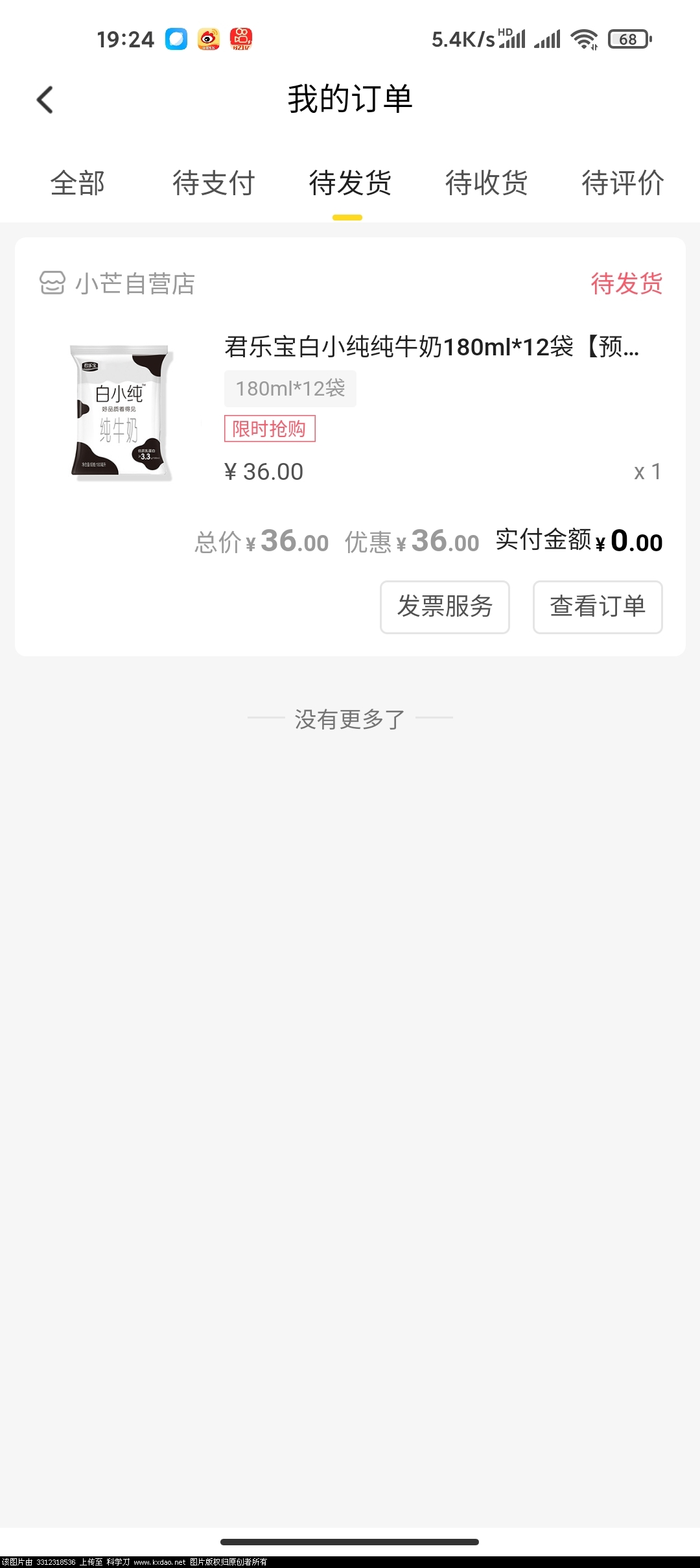The height and width of the screenshot is (1568, 700).
Task: Tap the Wi-Fi icon in the status bar
Action: [582, 38]
